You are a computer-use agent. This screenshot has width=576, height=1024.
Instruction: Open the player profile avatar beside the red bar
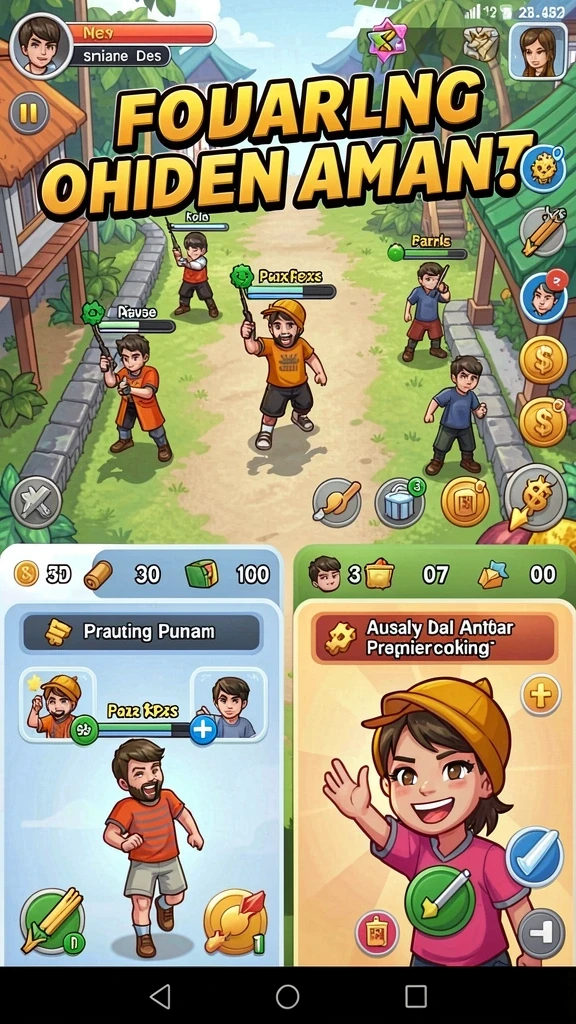coord(41,46)
